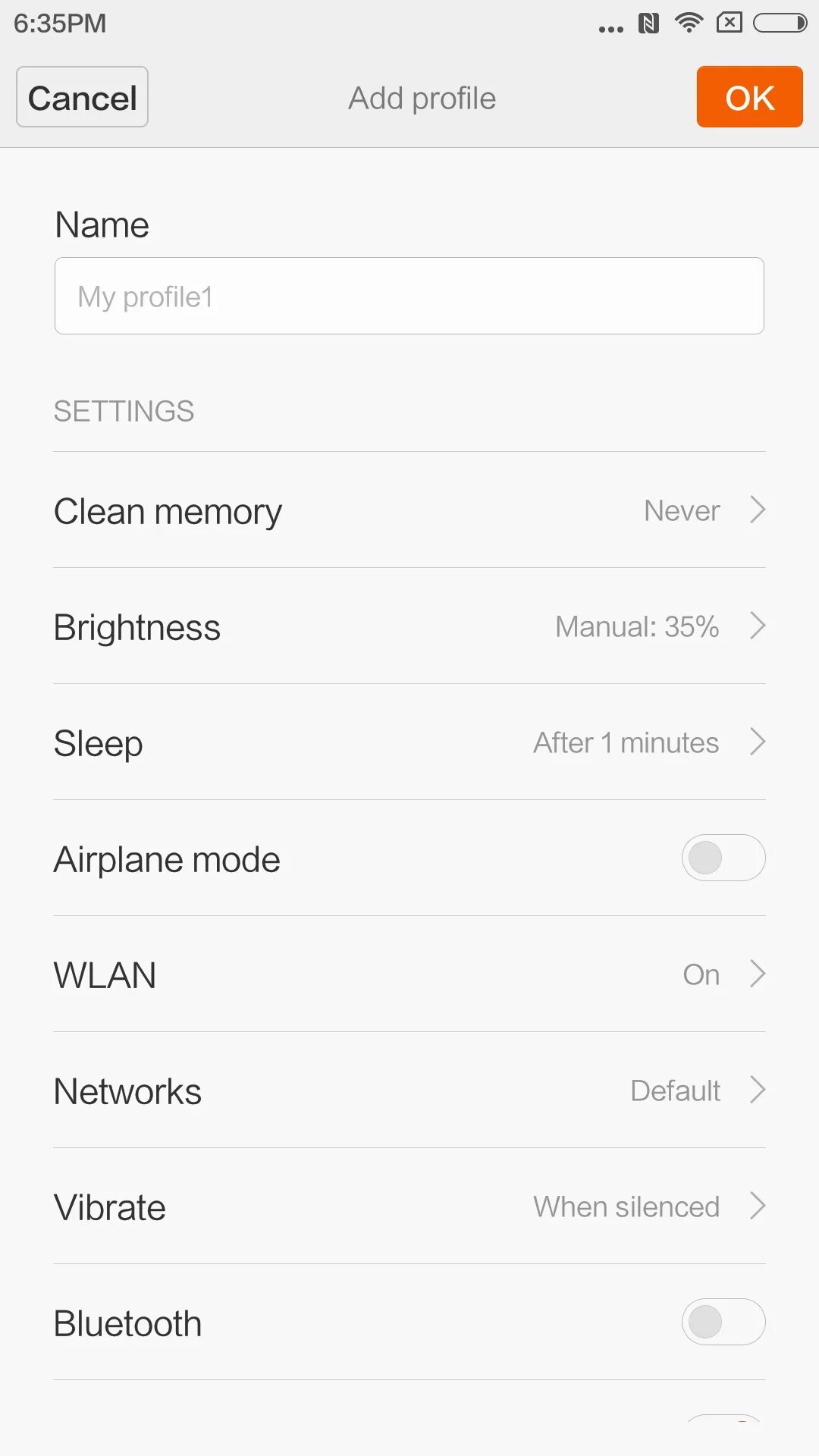Open the Networks setting
This screenshot has width=819, height=1456.
tap(409, 1090)
